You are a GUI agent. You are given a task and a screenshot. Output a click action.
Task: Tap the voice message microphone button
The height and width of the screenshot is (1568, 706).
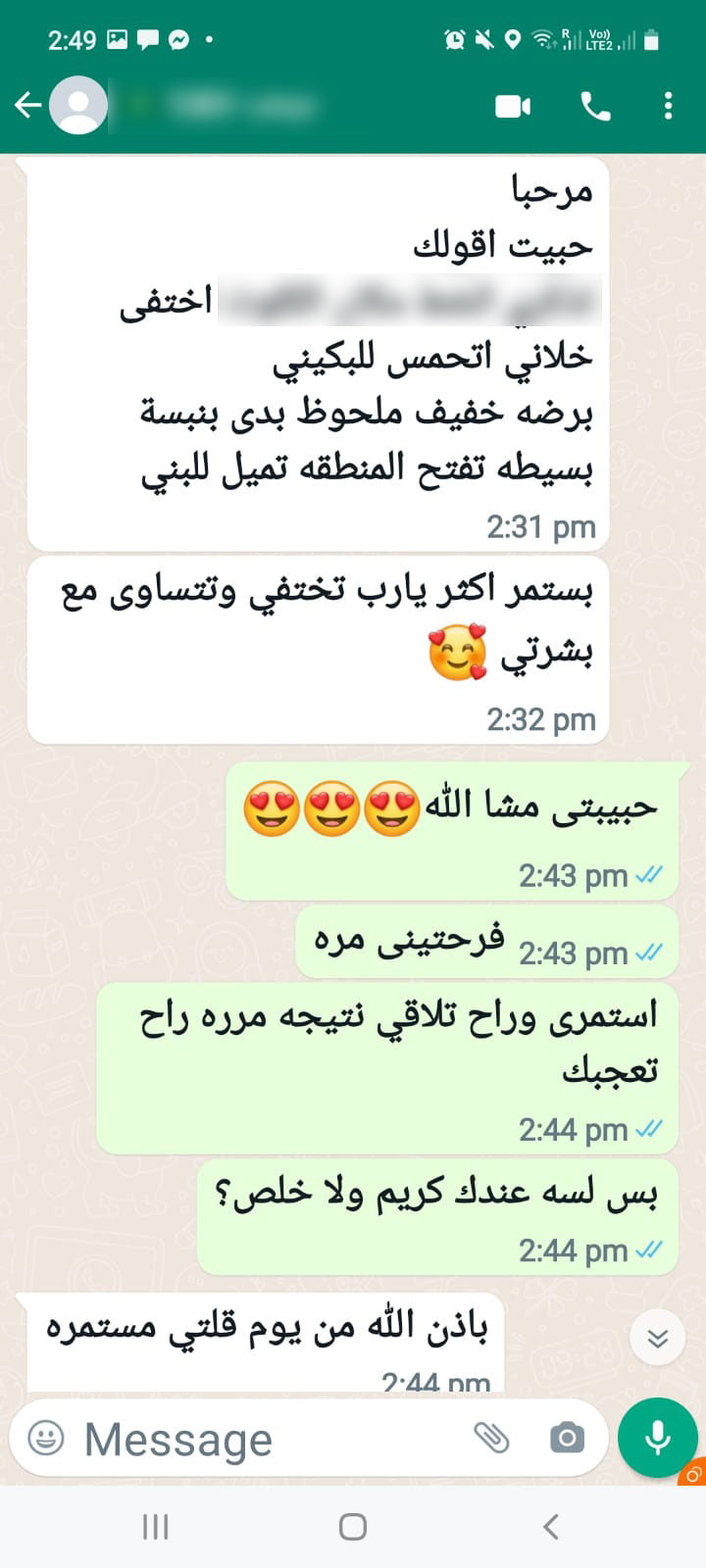tap(658, 1438)
